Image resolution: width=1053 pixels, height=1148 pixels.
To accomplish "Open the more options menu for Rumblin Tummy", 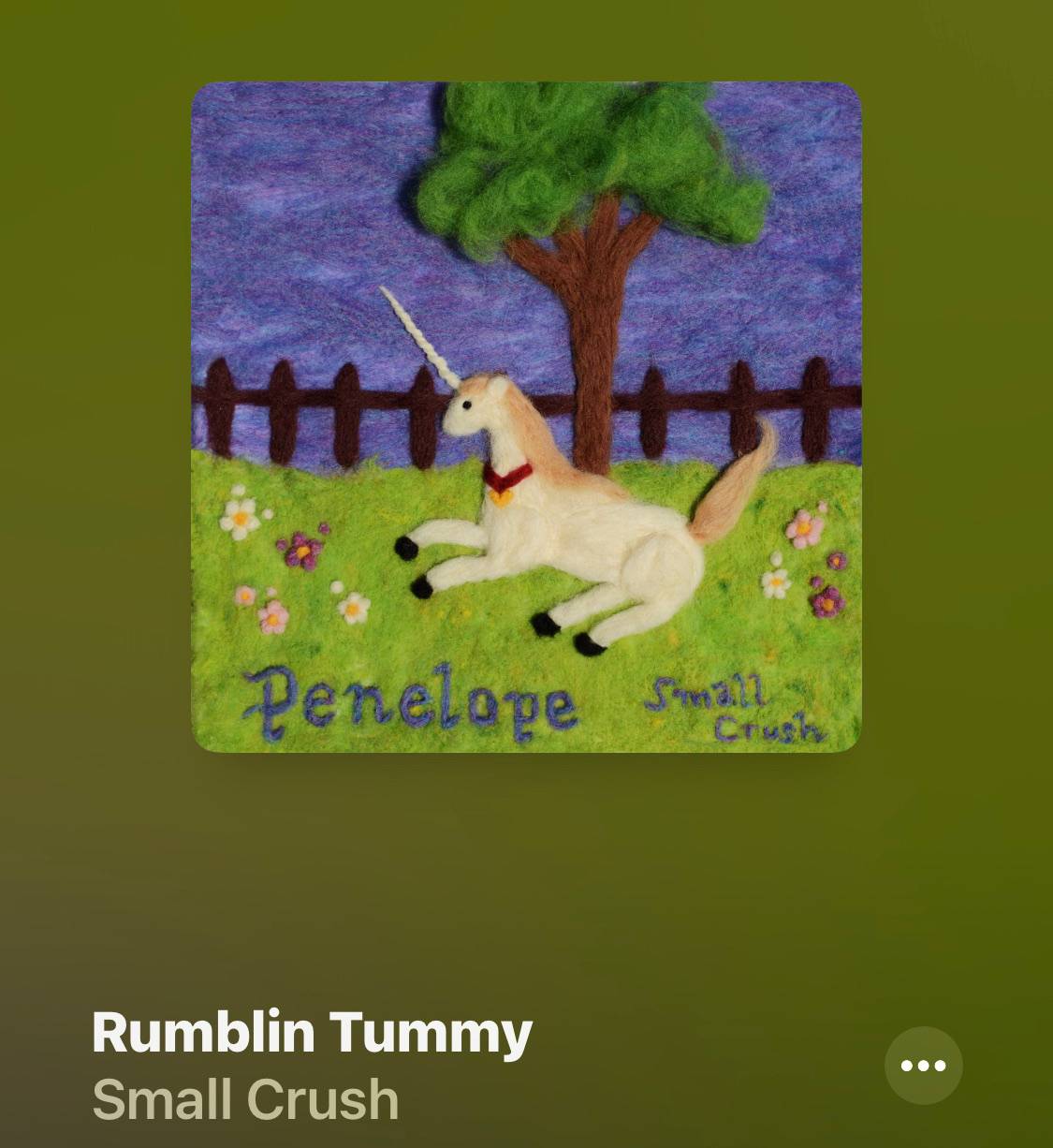I will pyautogui.click(x=923, y=1066).
